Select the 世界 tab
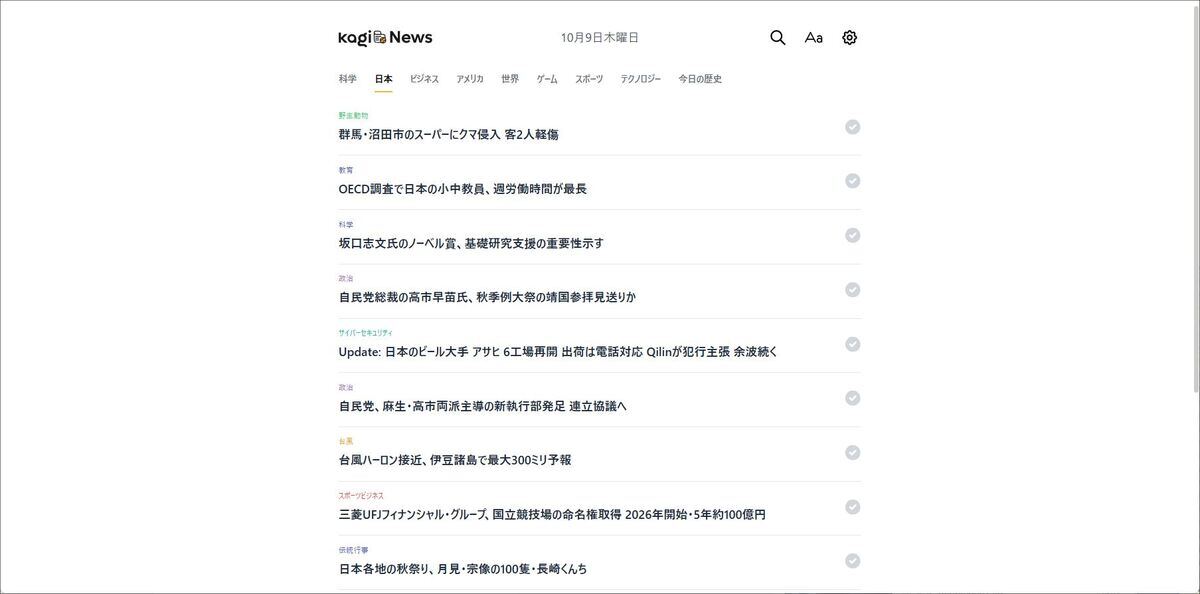Screen dimensions: 1200x594 (510, 79)
